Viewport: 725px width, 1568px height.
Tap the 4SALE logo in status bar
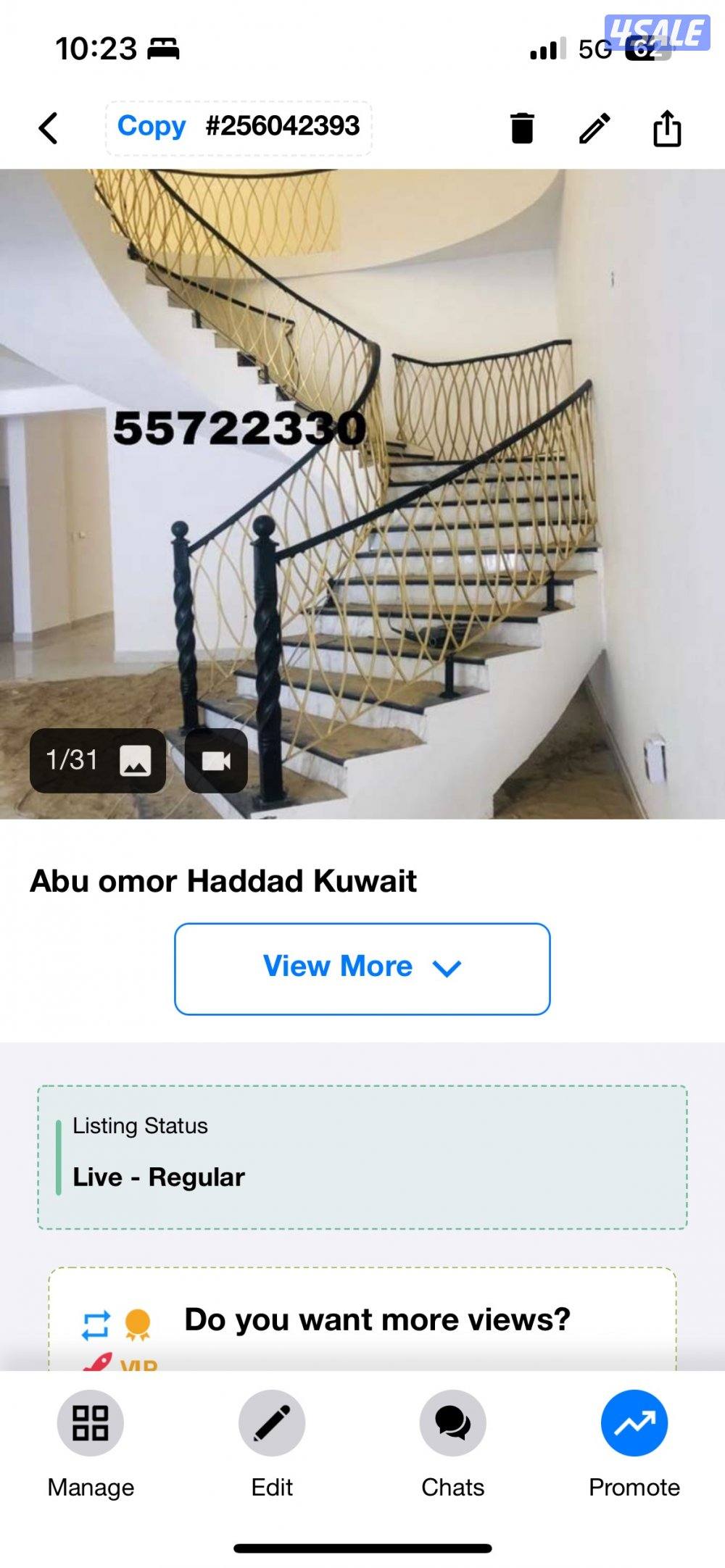655,30
